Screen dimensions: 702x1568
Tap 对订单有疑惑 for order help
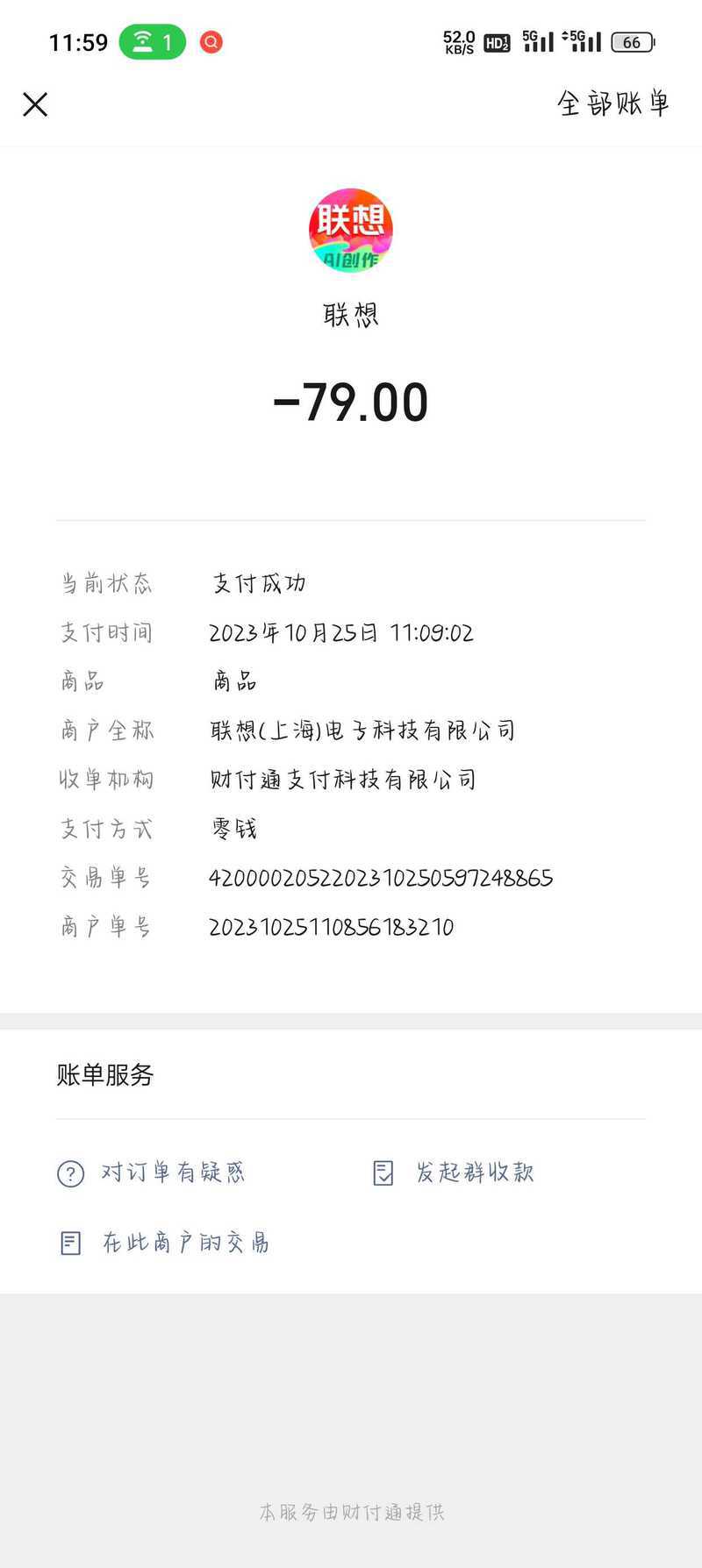pyautogui.click(x=151, y=1172)
